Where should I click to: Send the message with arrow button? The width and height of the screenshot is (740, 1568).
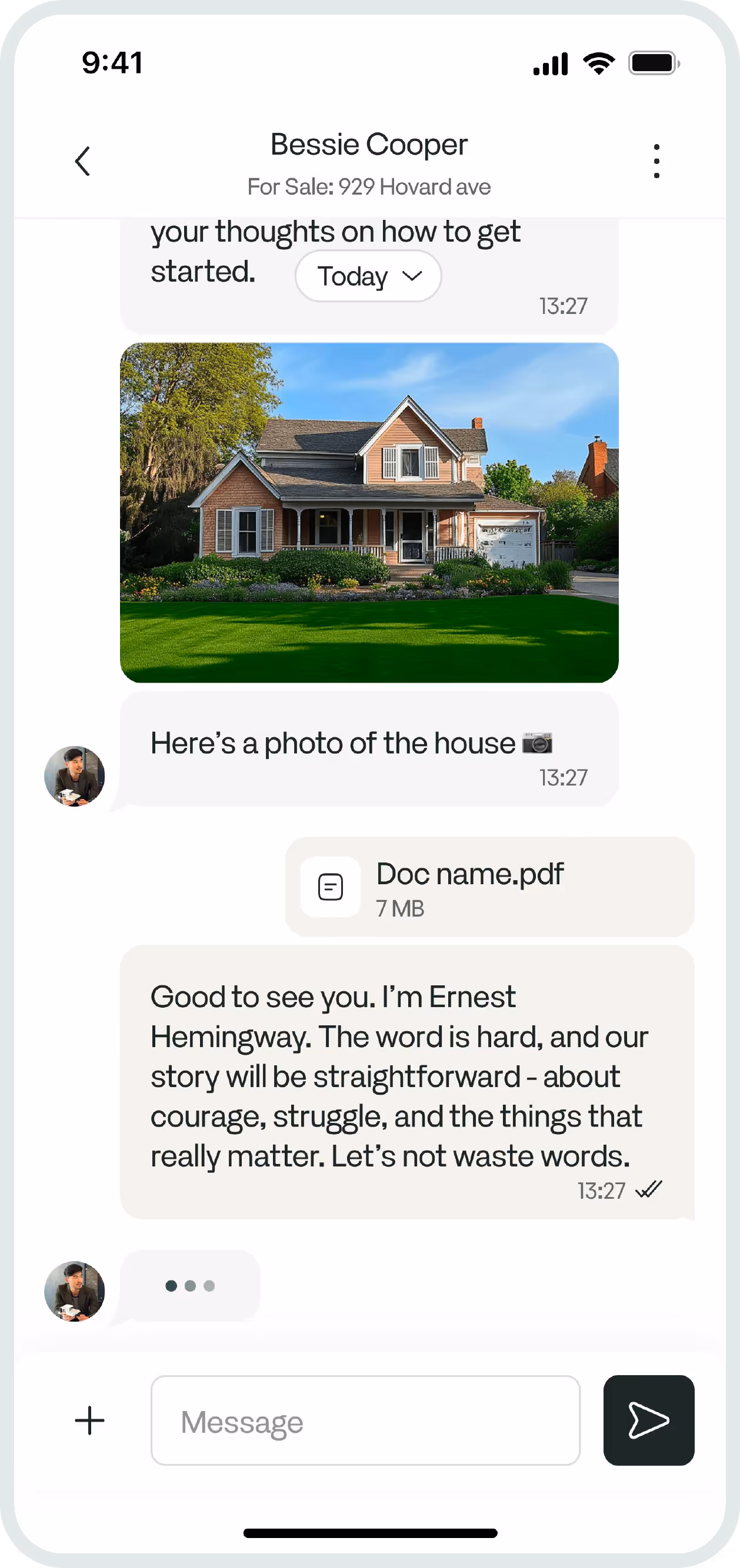(648, 1420)
